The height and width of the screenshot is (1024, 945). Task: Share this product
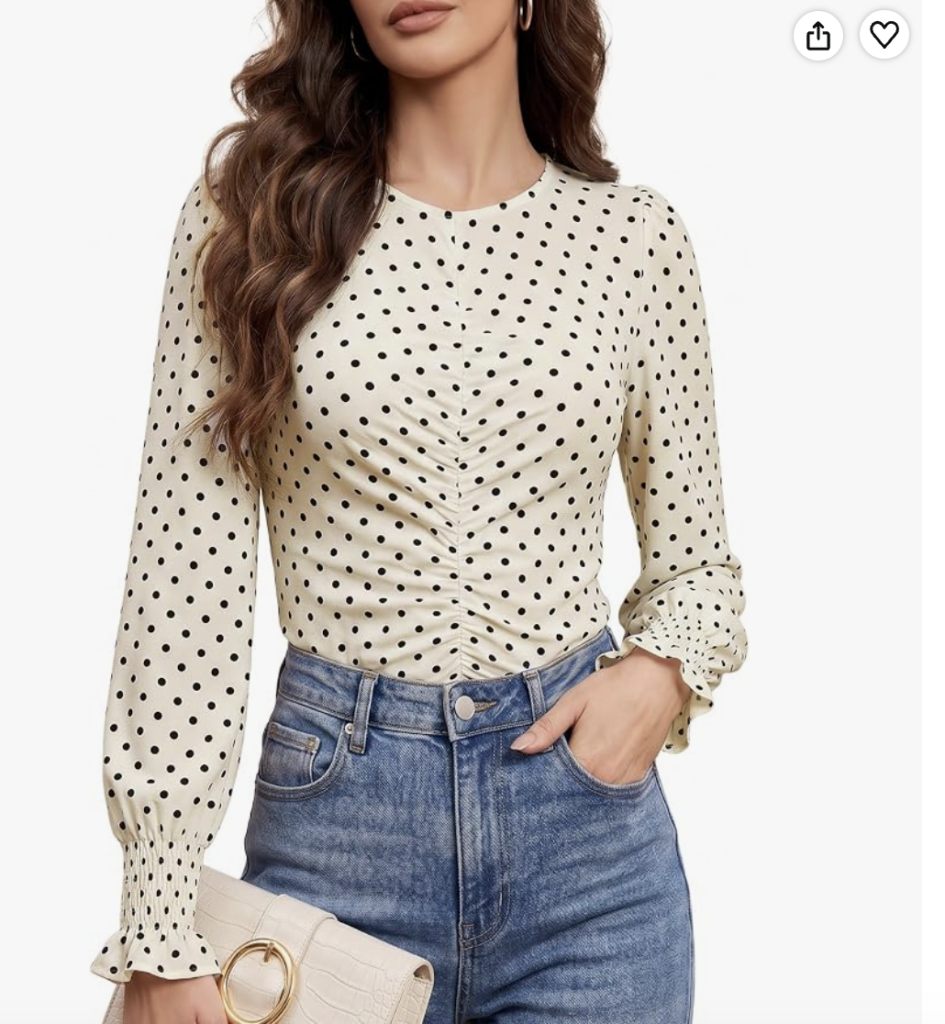[818, 35]
